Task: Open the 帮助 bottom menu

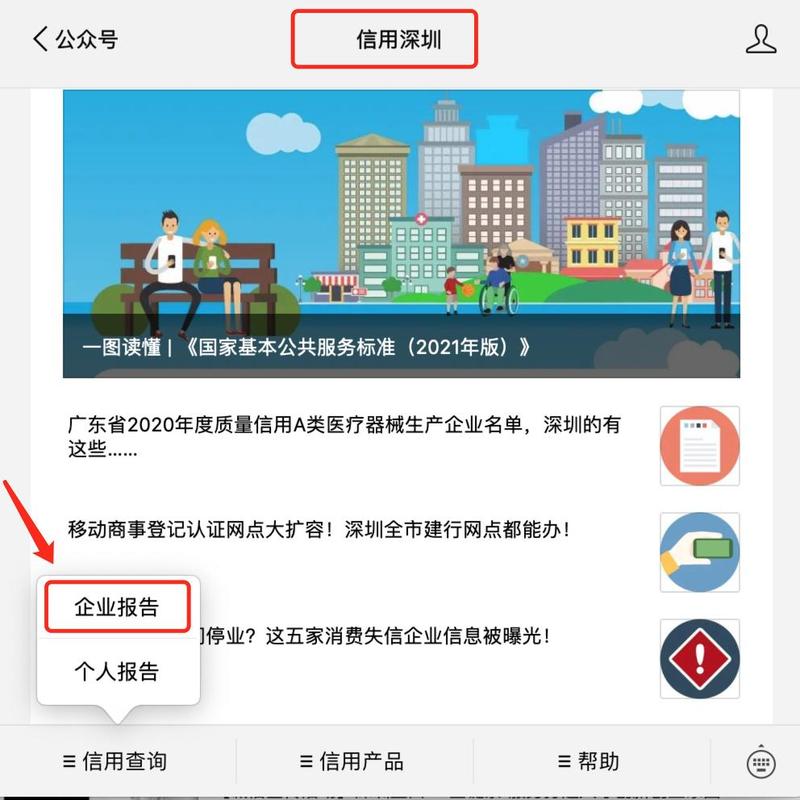Action: click(589, 762)
